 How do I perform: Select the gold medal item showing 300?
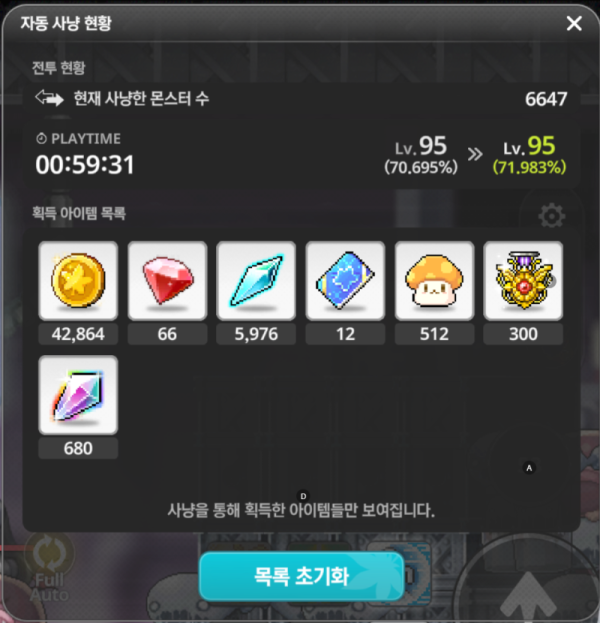523,281
